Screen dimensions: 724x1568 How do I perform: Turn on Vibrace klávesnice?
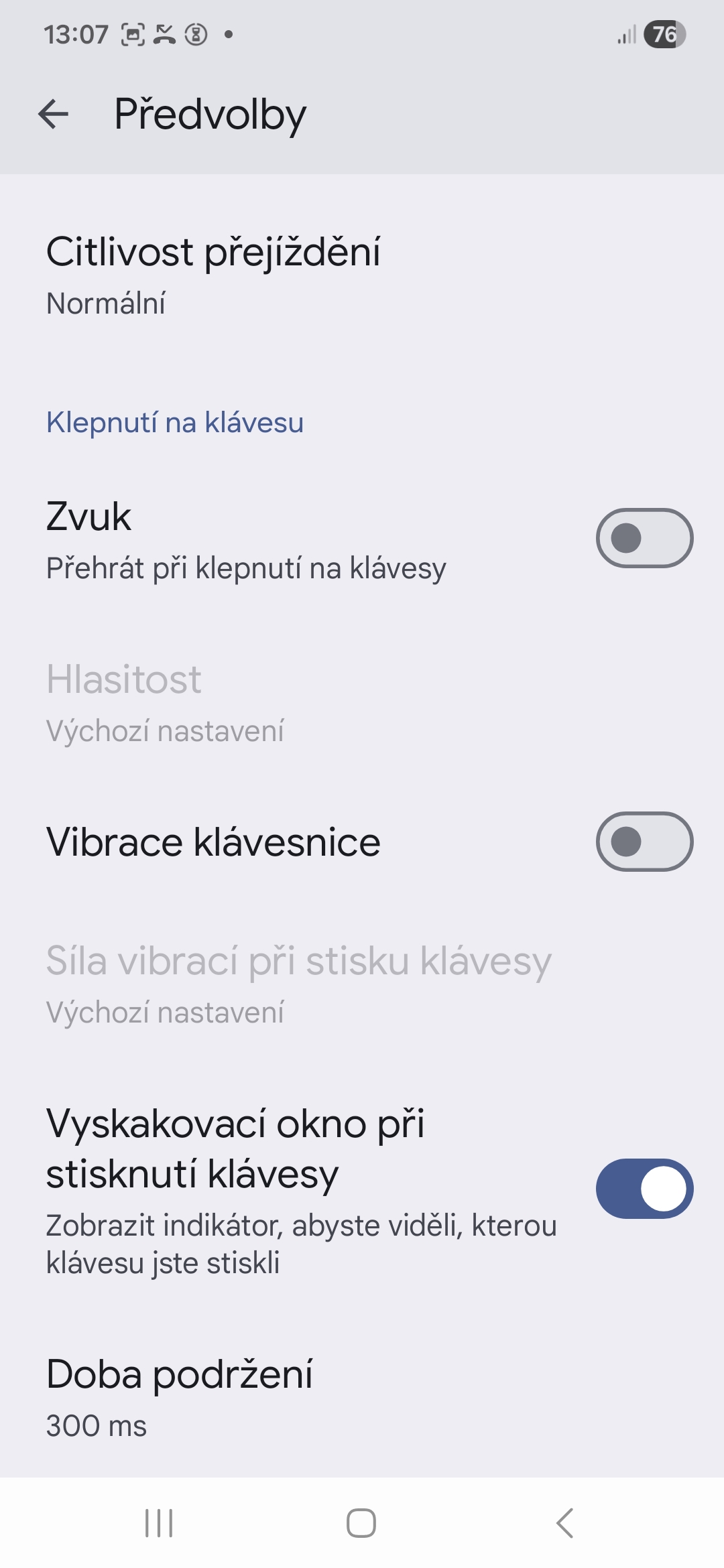coord(644,842)
